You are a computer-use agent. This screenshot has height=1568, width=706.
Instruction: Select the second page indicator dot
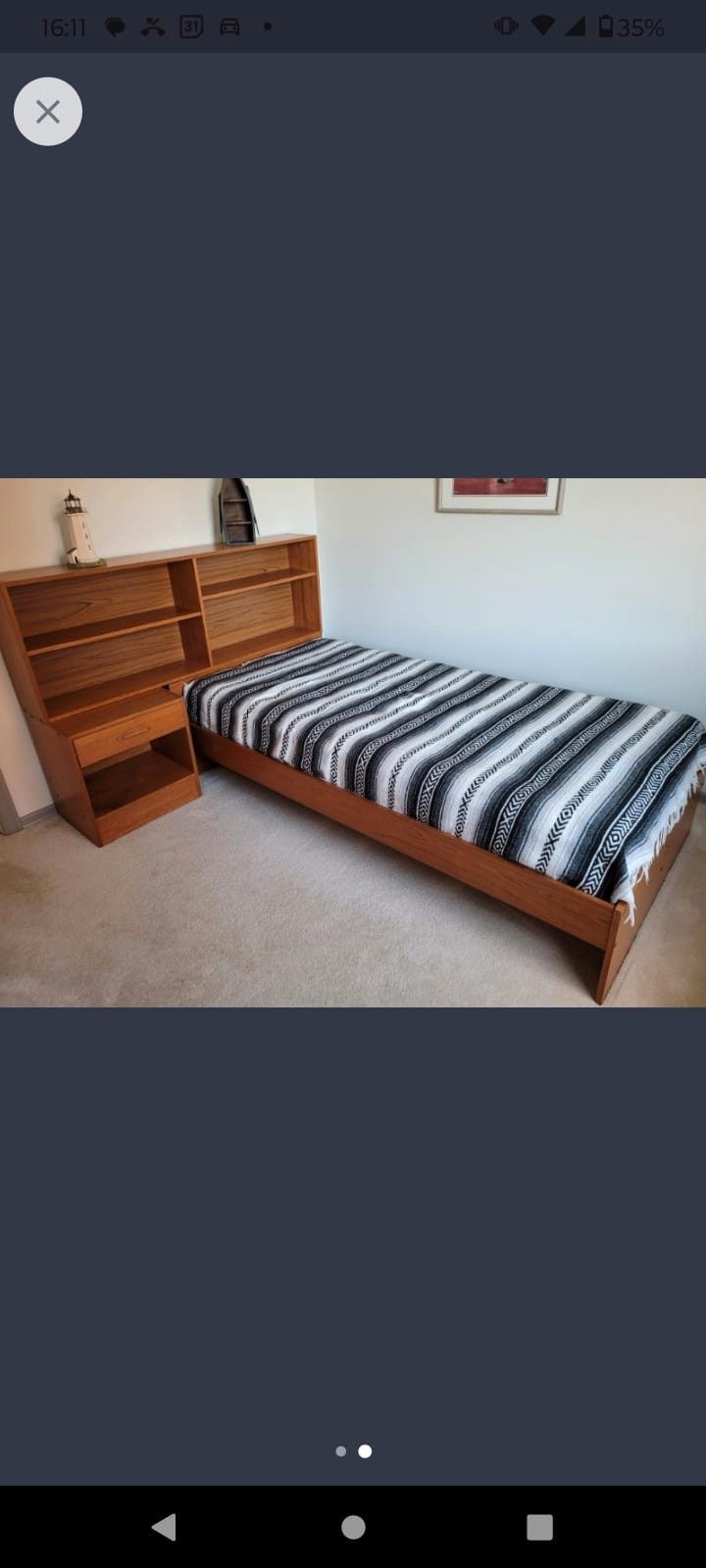click(364, 1451)
